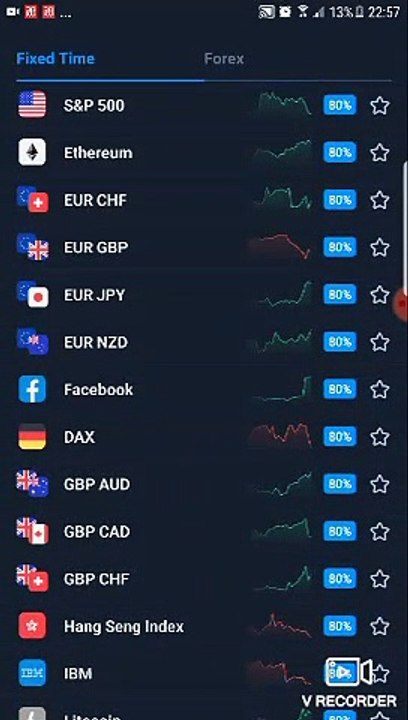Favorite the GBP CAD pair
Screen dimensions: 408x720
pos(380,532)
